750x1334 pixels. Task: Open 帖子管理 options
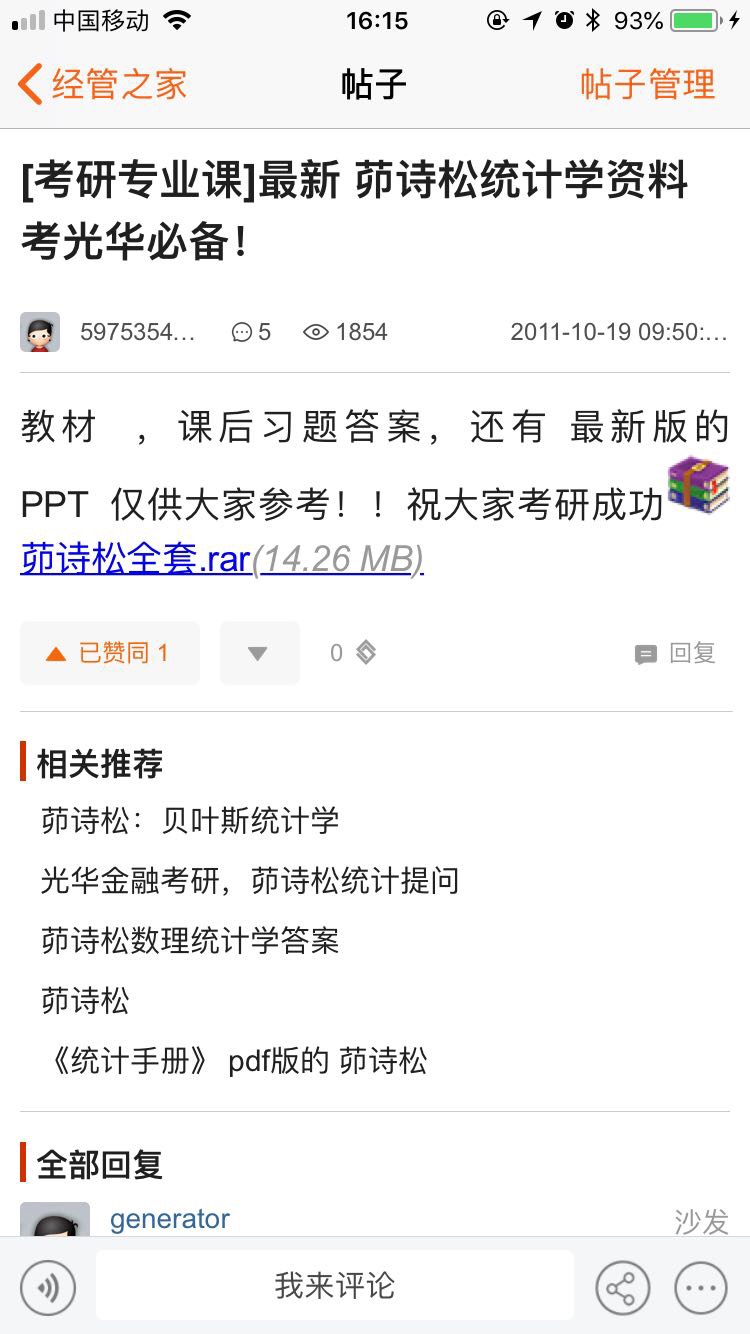(x=647, y=84)
